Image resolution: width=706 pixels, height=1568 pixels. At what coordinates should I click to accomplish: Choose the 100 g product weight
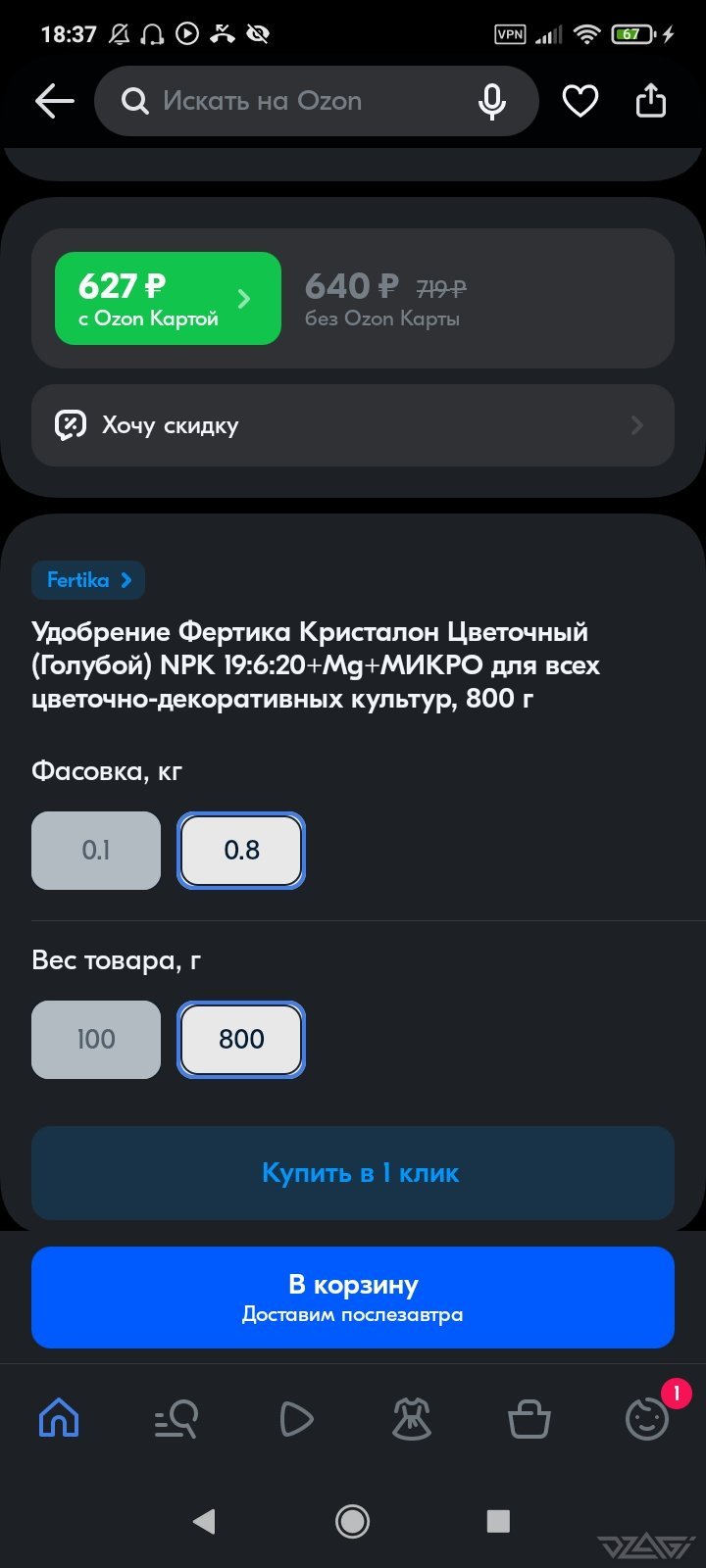pyautogui.click(x=96, y=1040)
